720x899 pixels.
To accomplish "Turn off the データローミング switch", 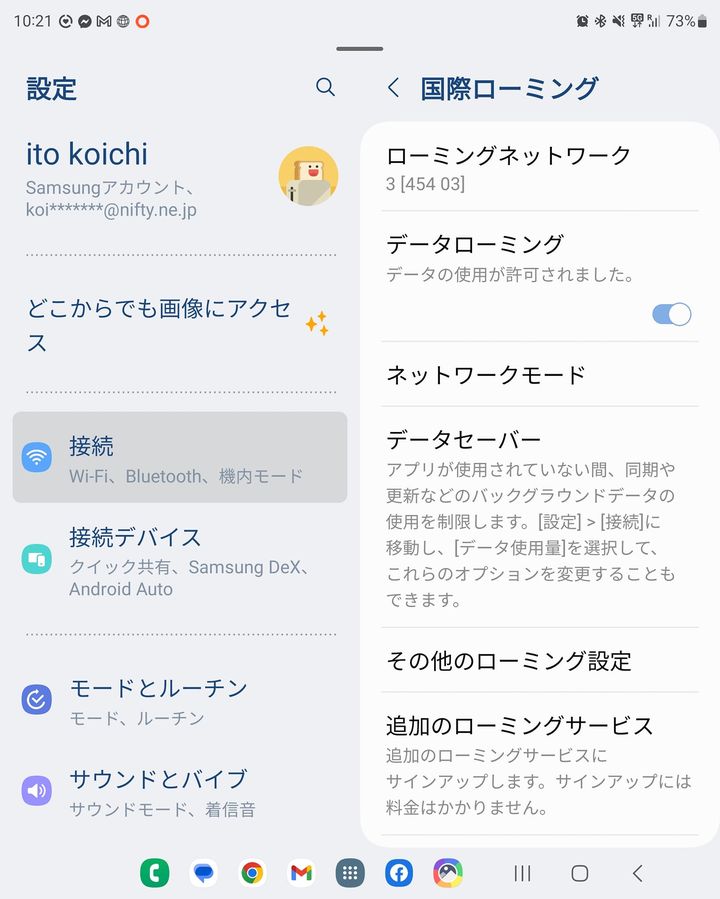I will click(671, 314).
